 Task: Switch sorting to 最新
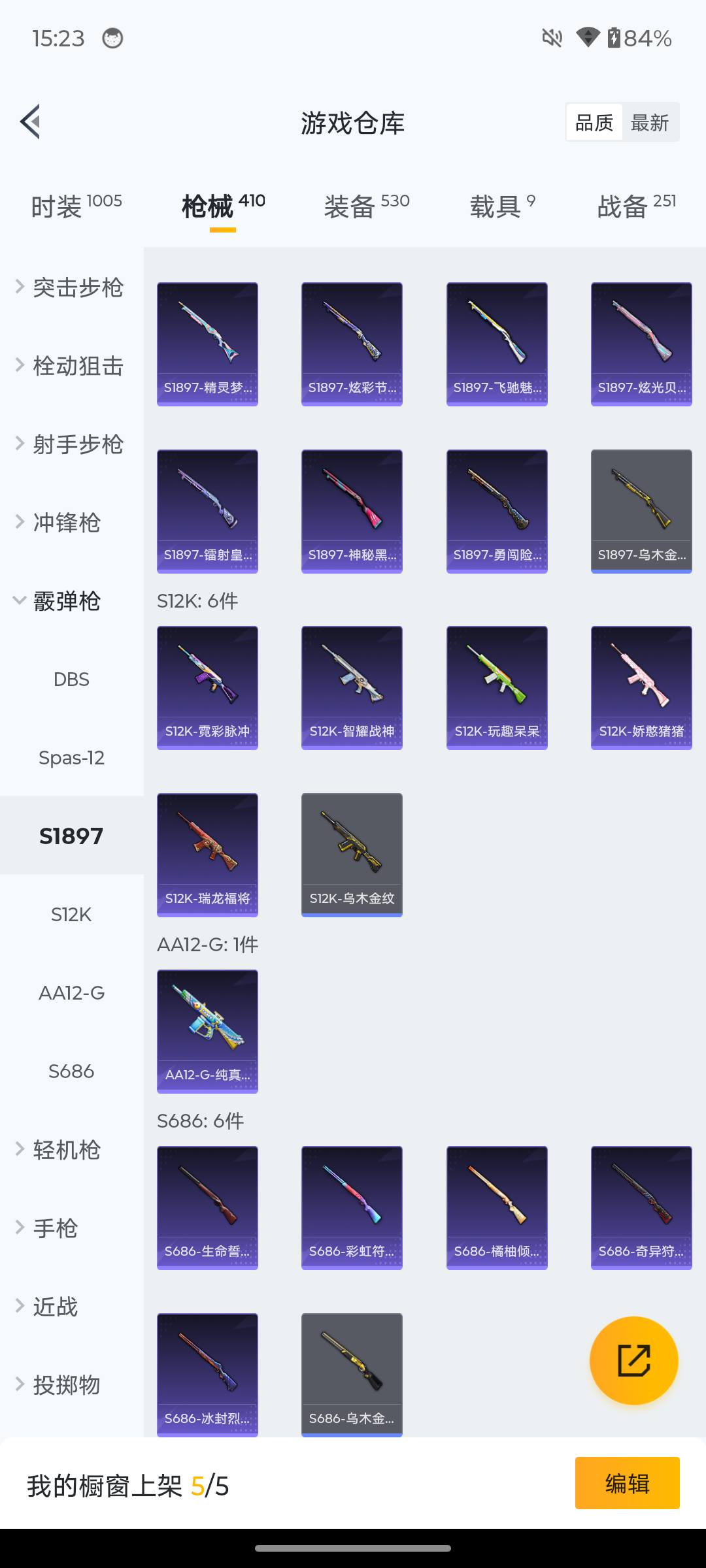[650, 122]
